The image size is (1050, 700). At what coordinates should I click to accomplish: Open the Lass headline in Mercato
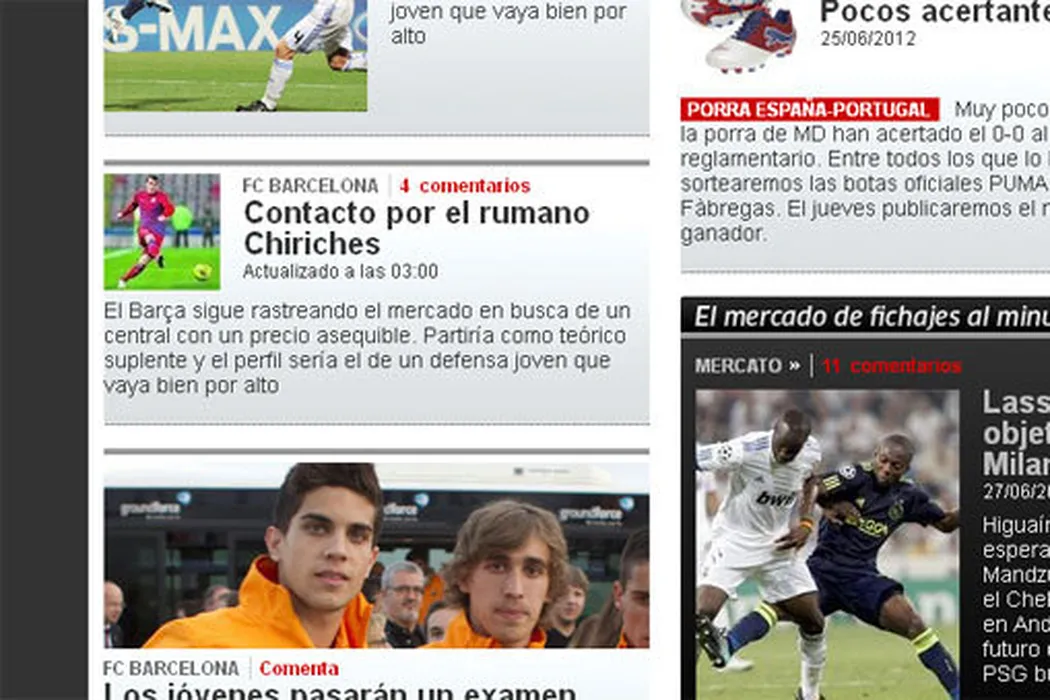(x=1015, y=433)
